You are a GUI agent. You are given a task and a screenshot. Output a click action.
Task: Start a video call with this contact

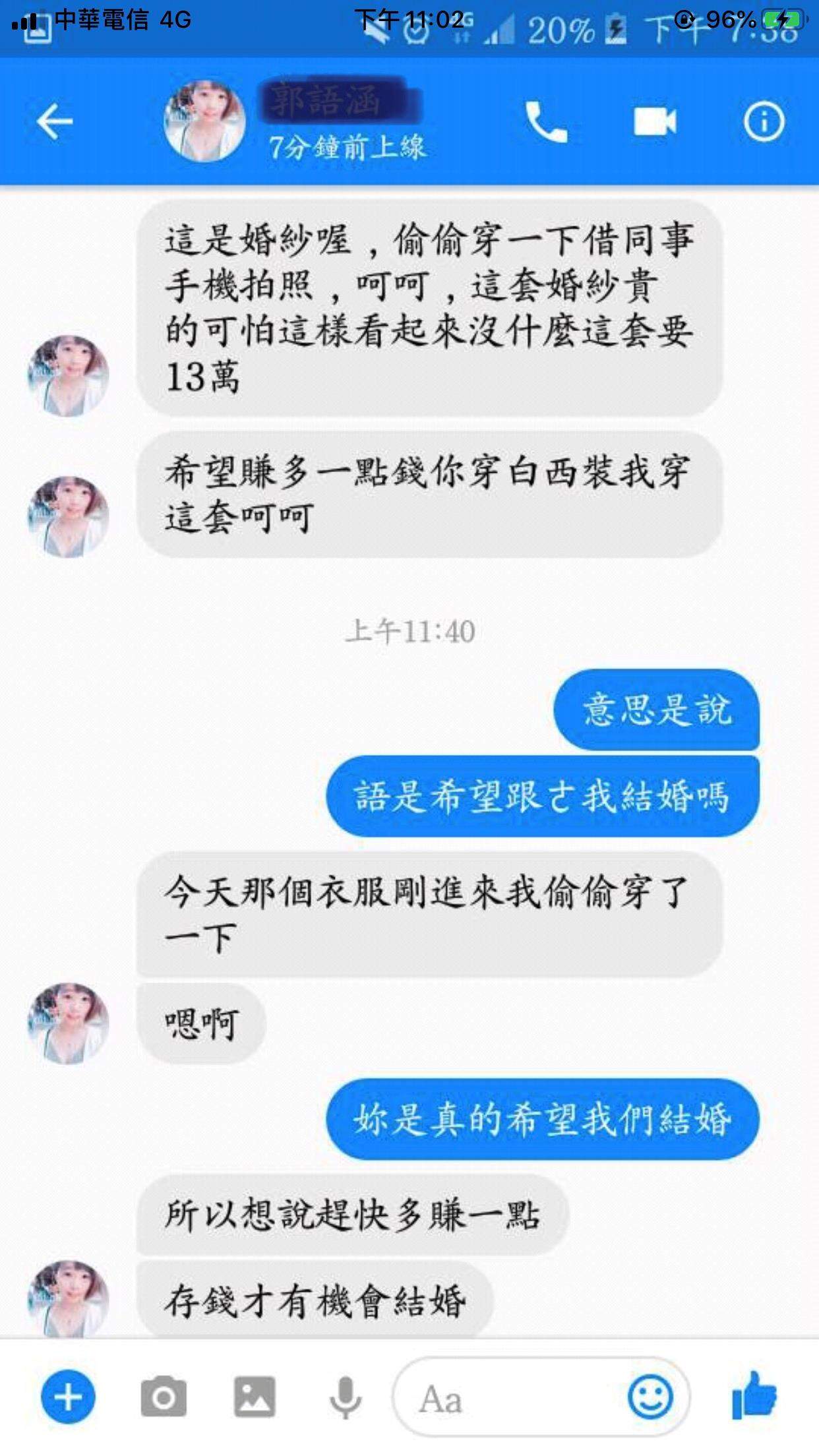point(654,122)
